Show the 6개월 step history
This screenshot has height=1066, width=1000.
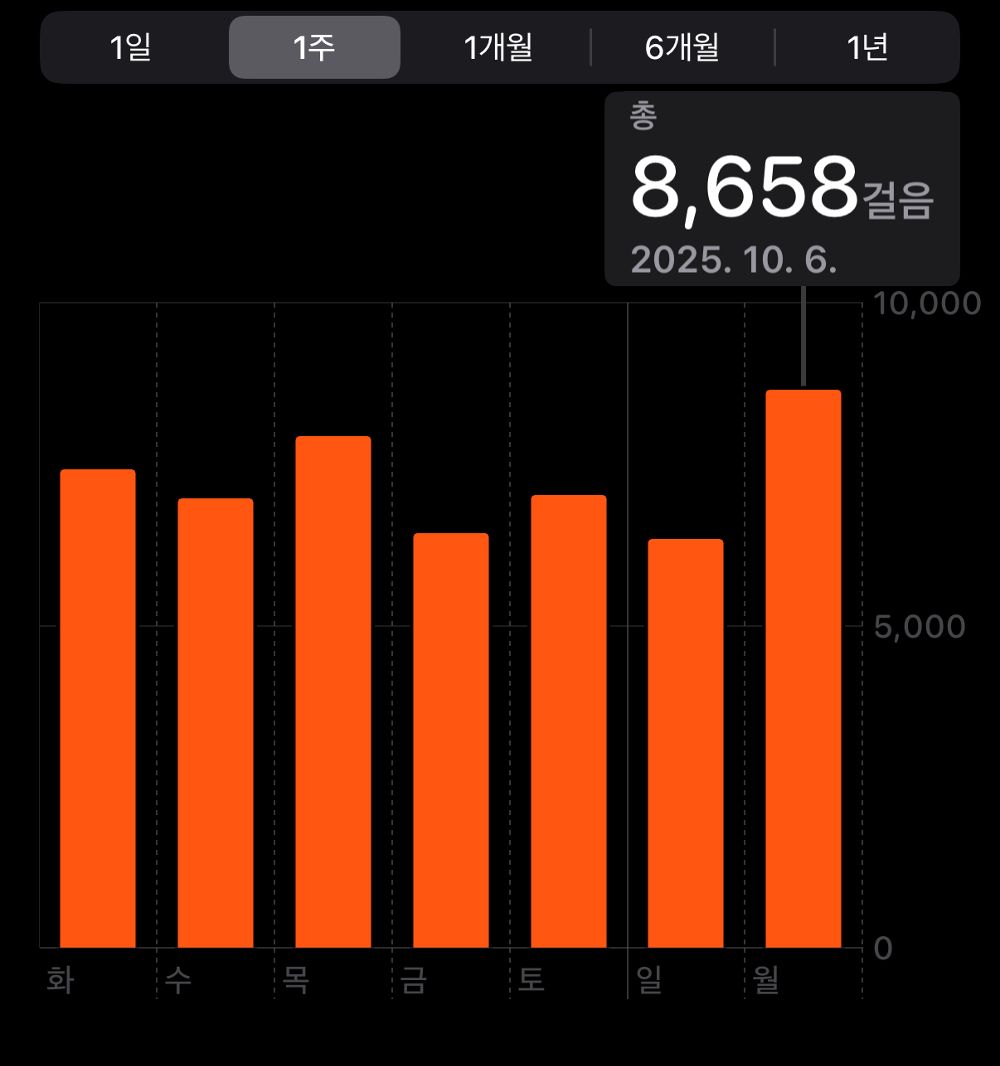[682, 47]
